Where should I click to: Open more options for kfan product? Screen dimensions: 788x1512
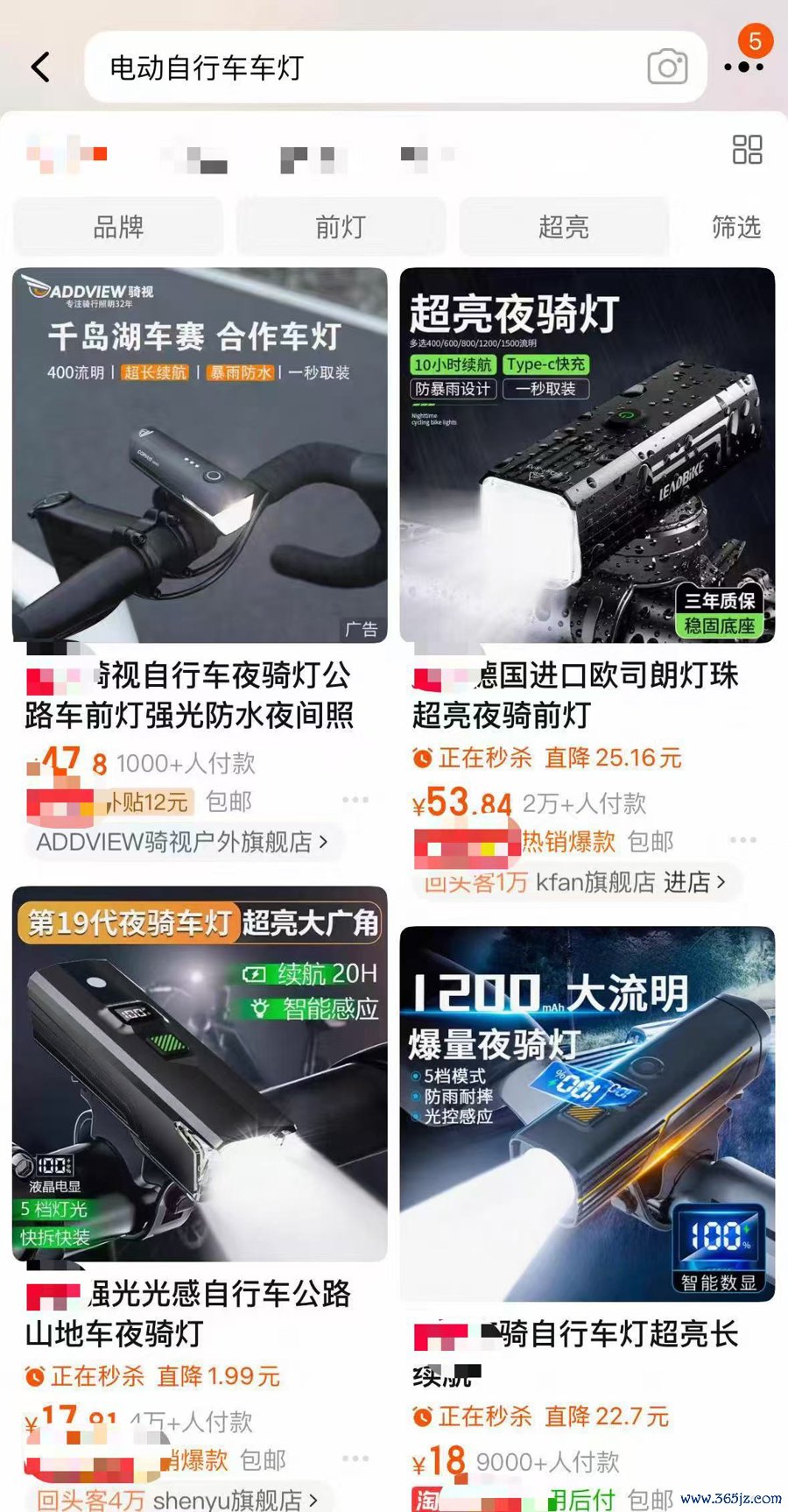742,840
